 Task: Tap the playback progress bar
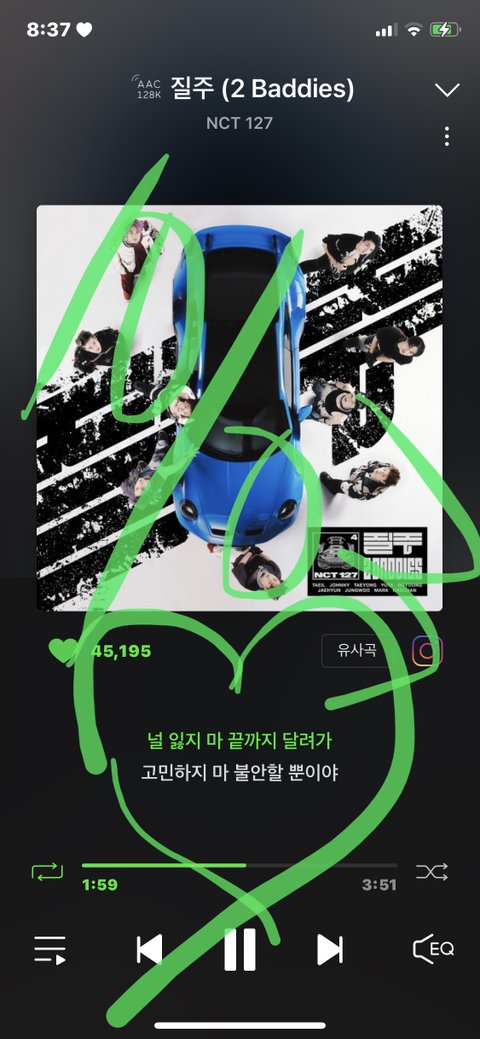(239, 865)
